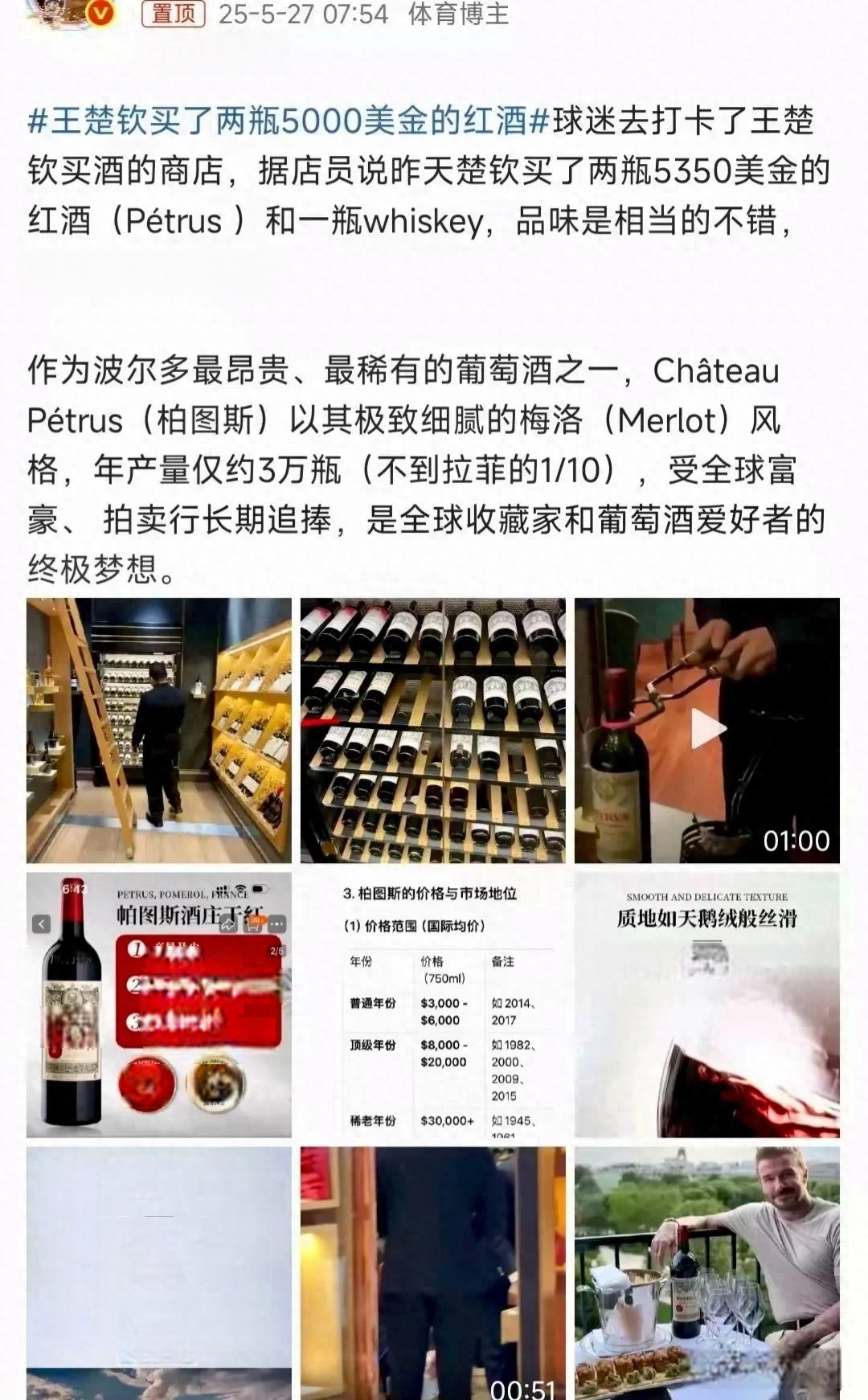Play the 00:51 video of the shopper
Image resolution: width=868 pixels, height=1400 pixels.
[433, 1273]
